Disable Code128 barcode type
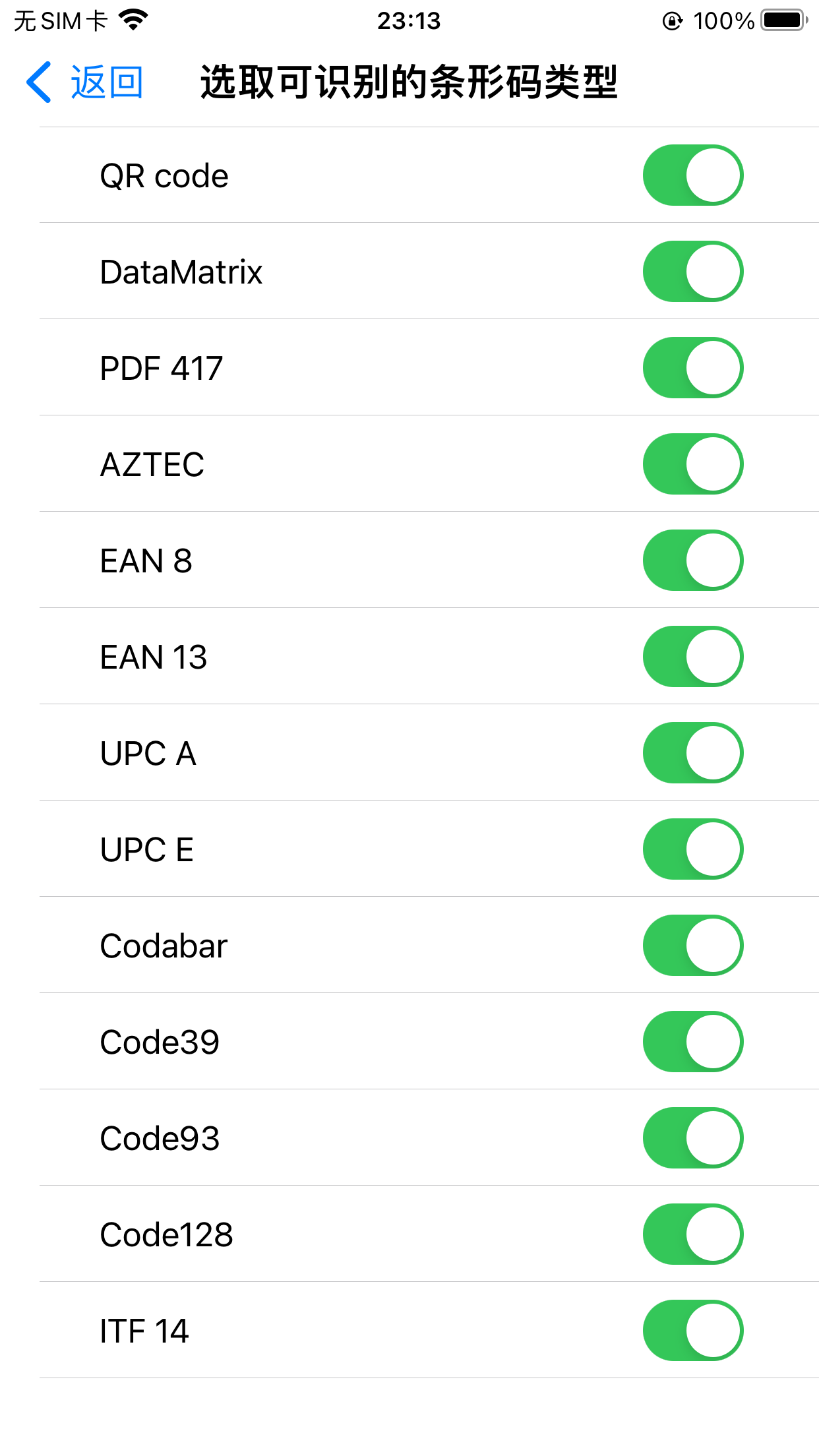The image size is (819, 1456). [x=693, y=1234]
